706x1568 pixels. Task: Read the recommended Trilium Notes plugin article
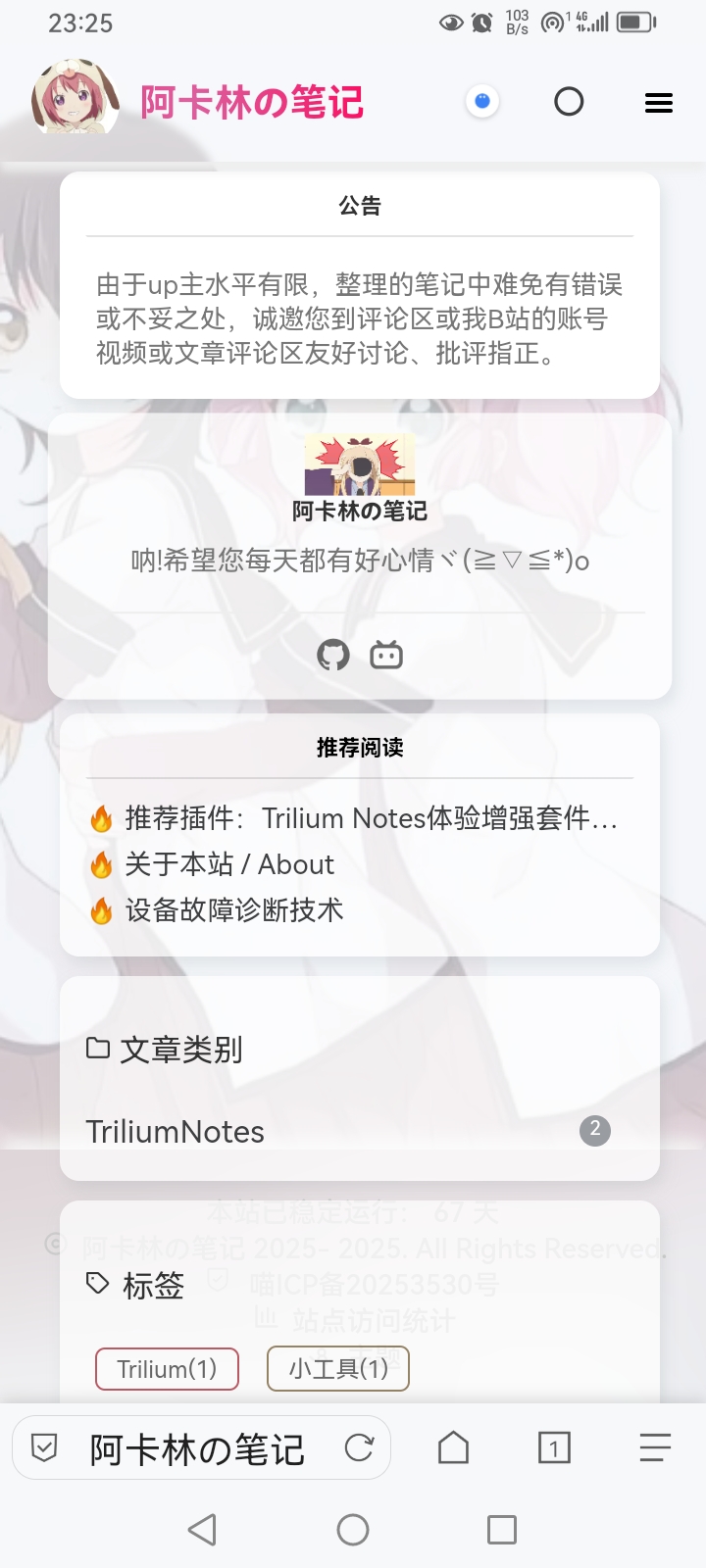point(371,818)
